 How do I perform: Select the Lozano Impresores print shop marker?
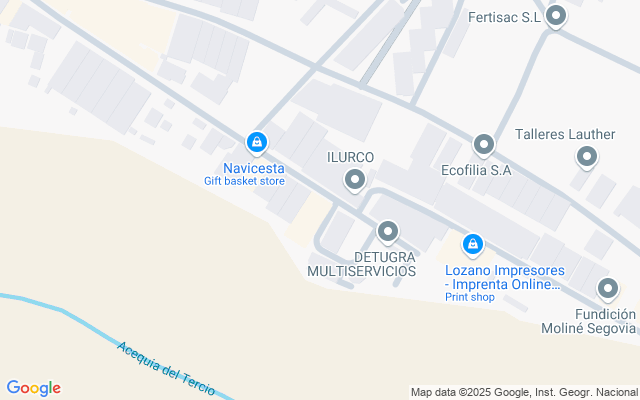tap(473, 243)
